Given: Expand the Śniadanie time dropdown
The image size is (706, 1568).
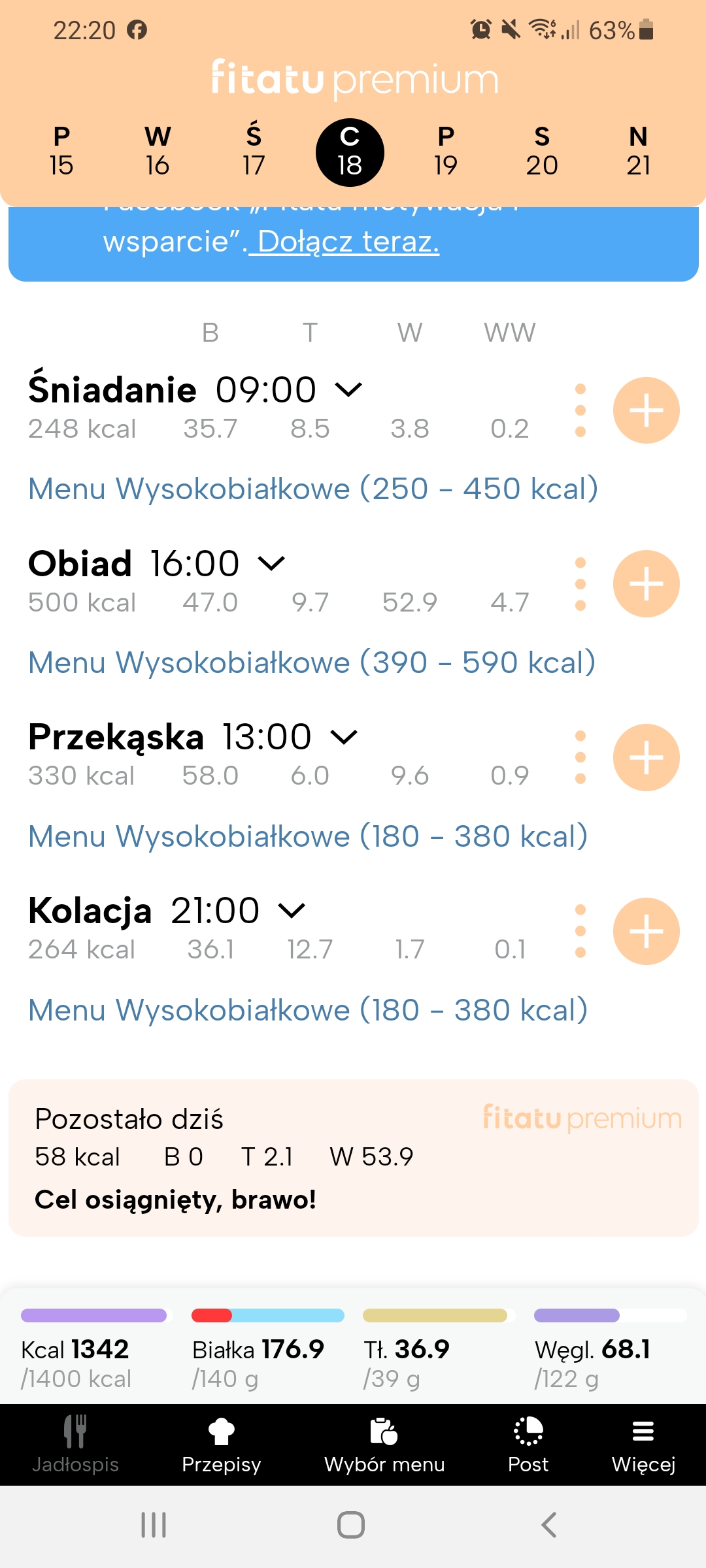Looking at the screenshot, I should pyautogui.click(x=348, y=389).
